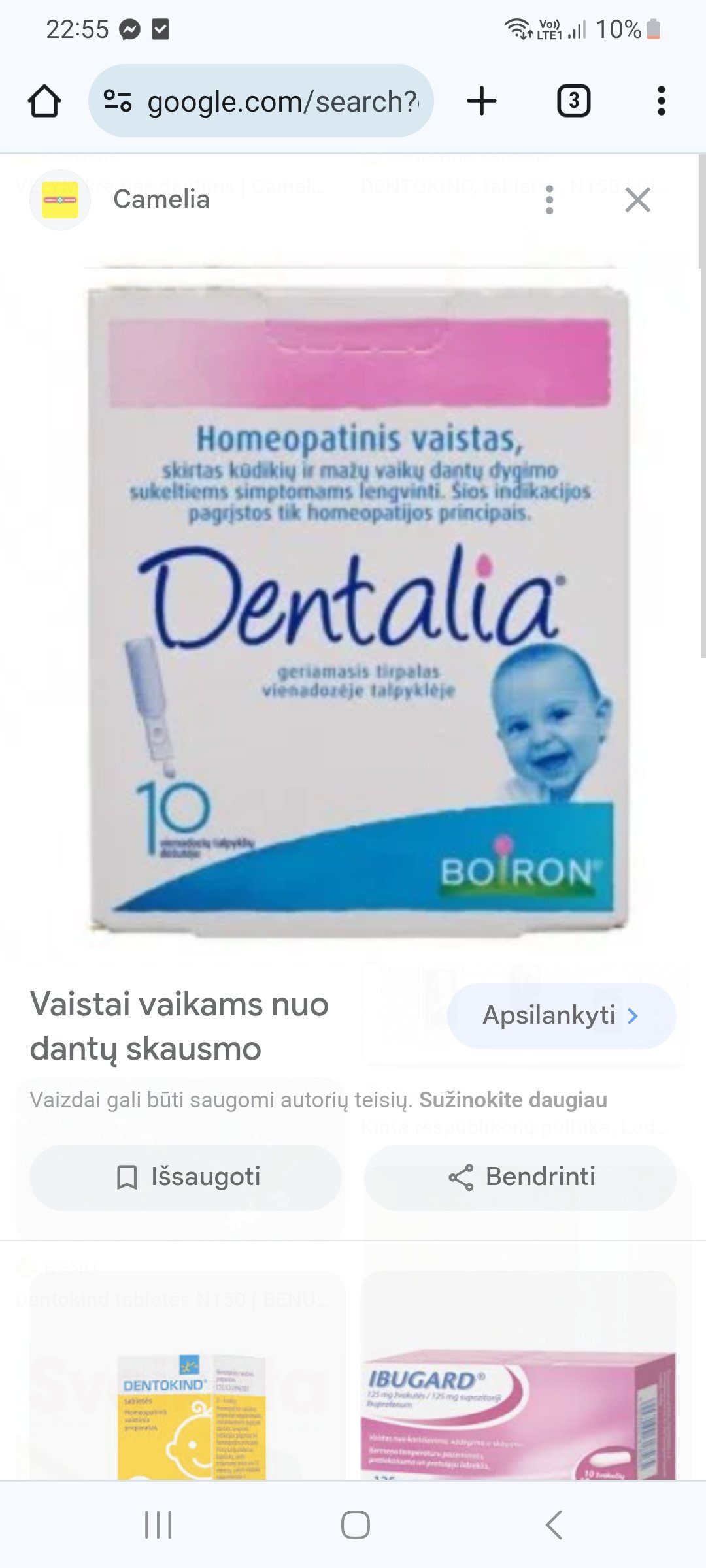Open the Sužinokite daugiau link
Screen dimensions: 706x1568
click(x=513, y=1100)
